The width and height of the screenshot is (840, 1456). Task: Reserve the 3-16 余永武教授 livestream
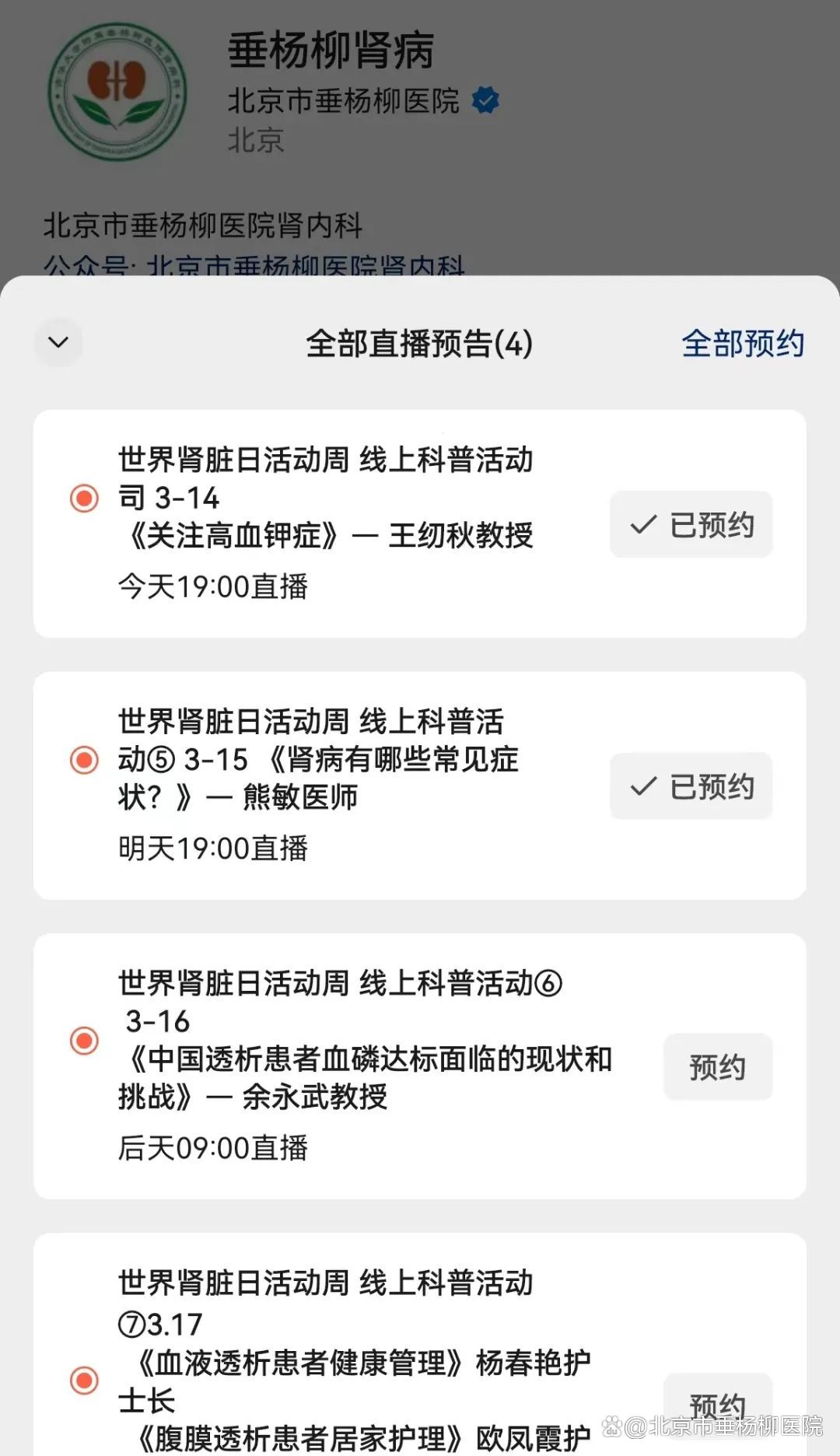point(717,1067)
